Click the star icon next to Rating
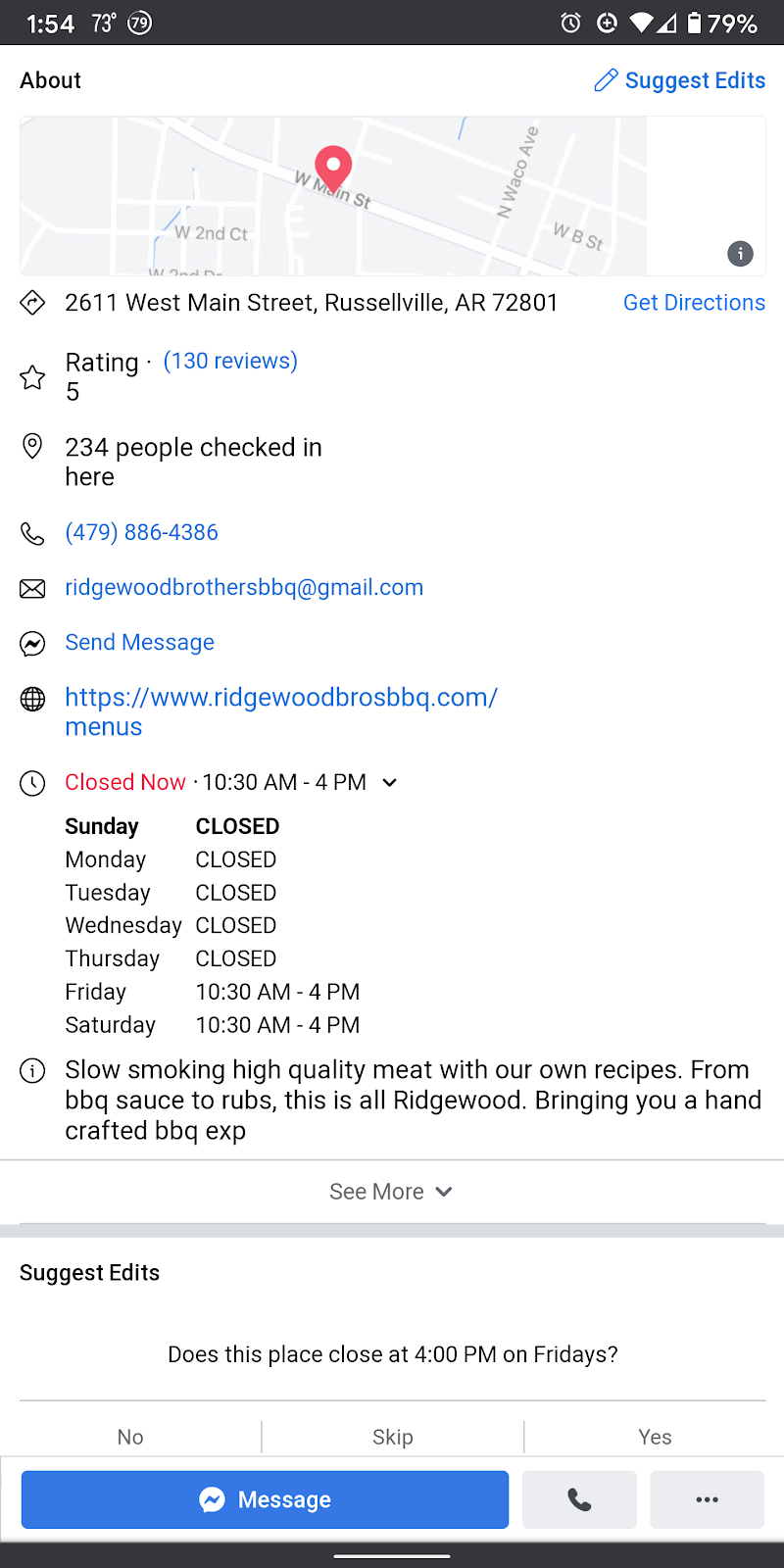 tap(32, 376)
